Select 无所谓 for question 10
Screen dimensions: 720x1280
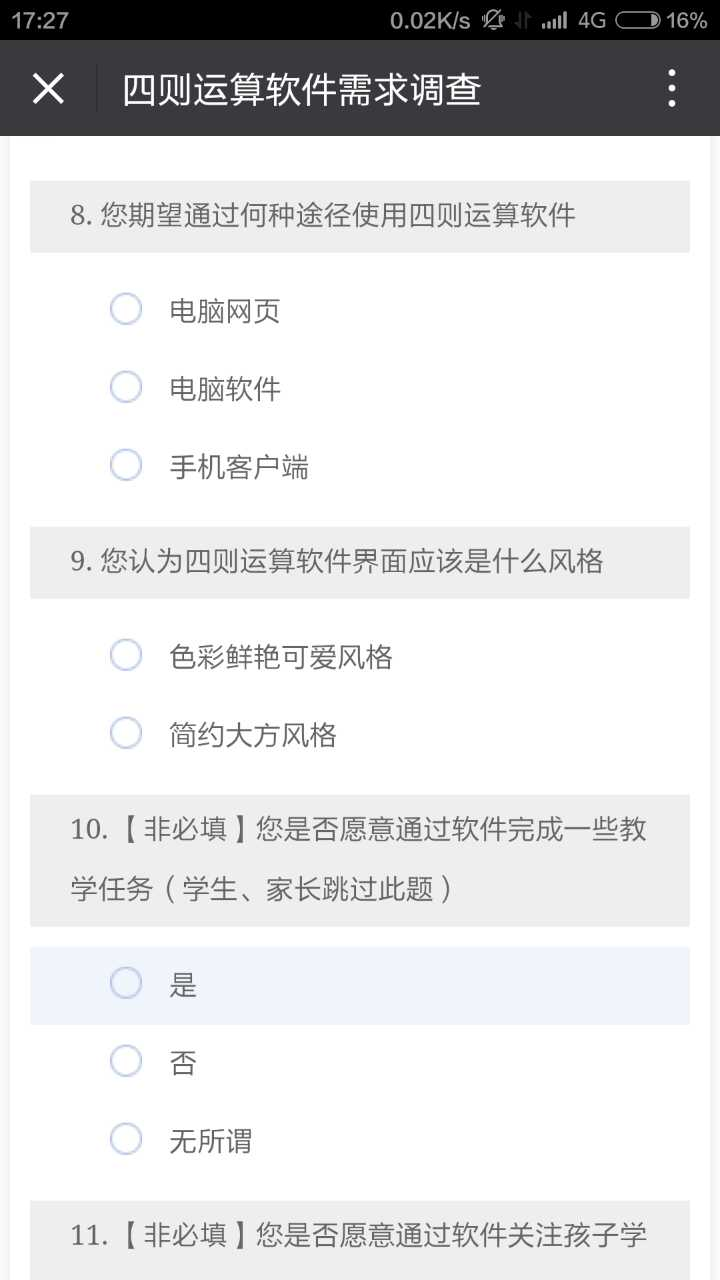pyautogui.click(x=360, y=1140)
